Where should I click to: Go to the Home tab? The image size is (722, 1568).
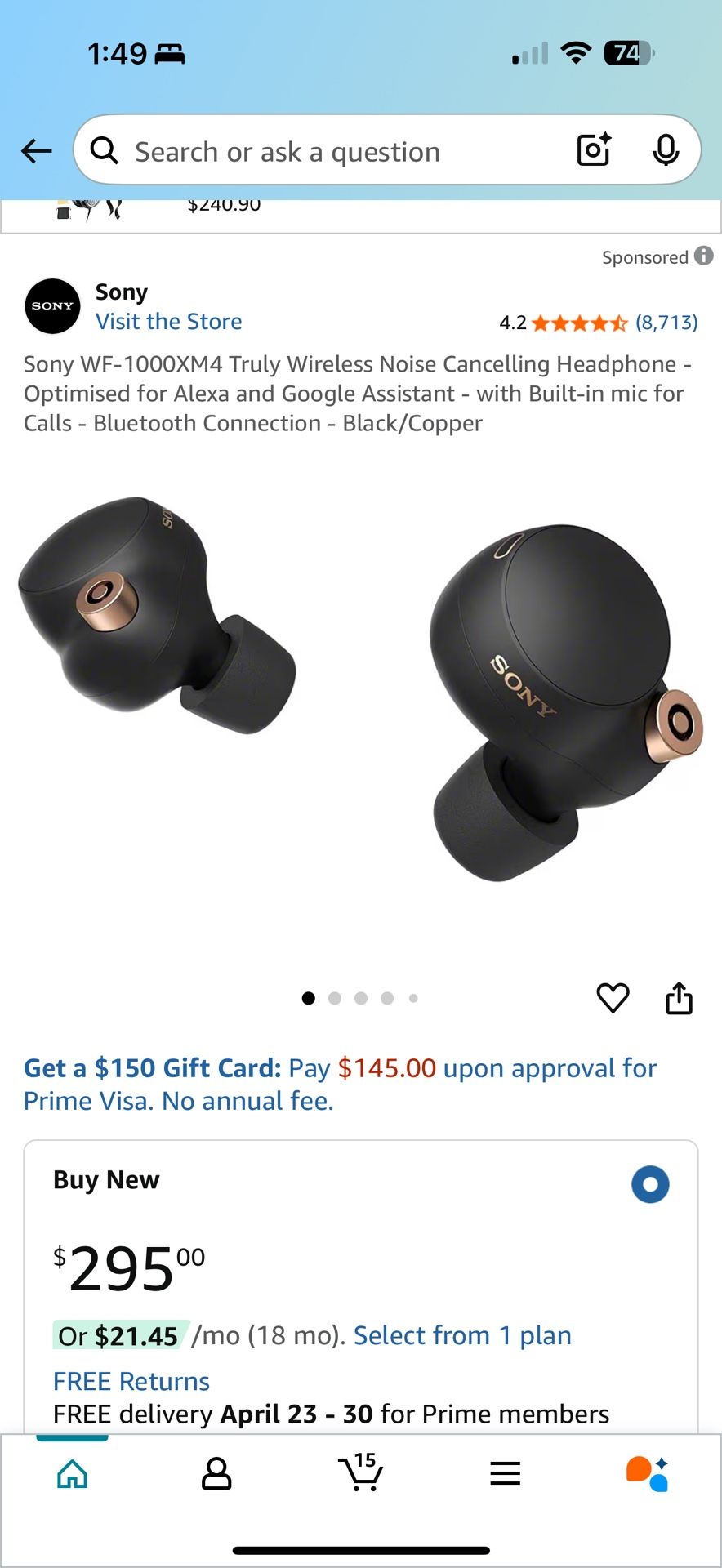point(73,1474)
